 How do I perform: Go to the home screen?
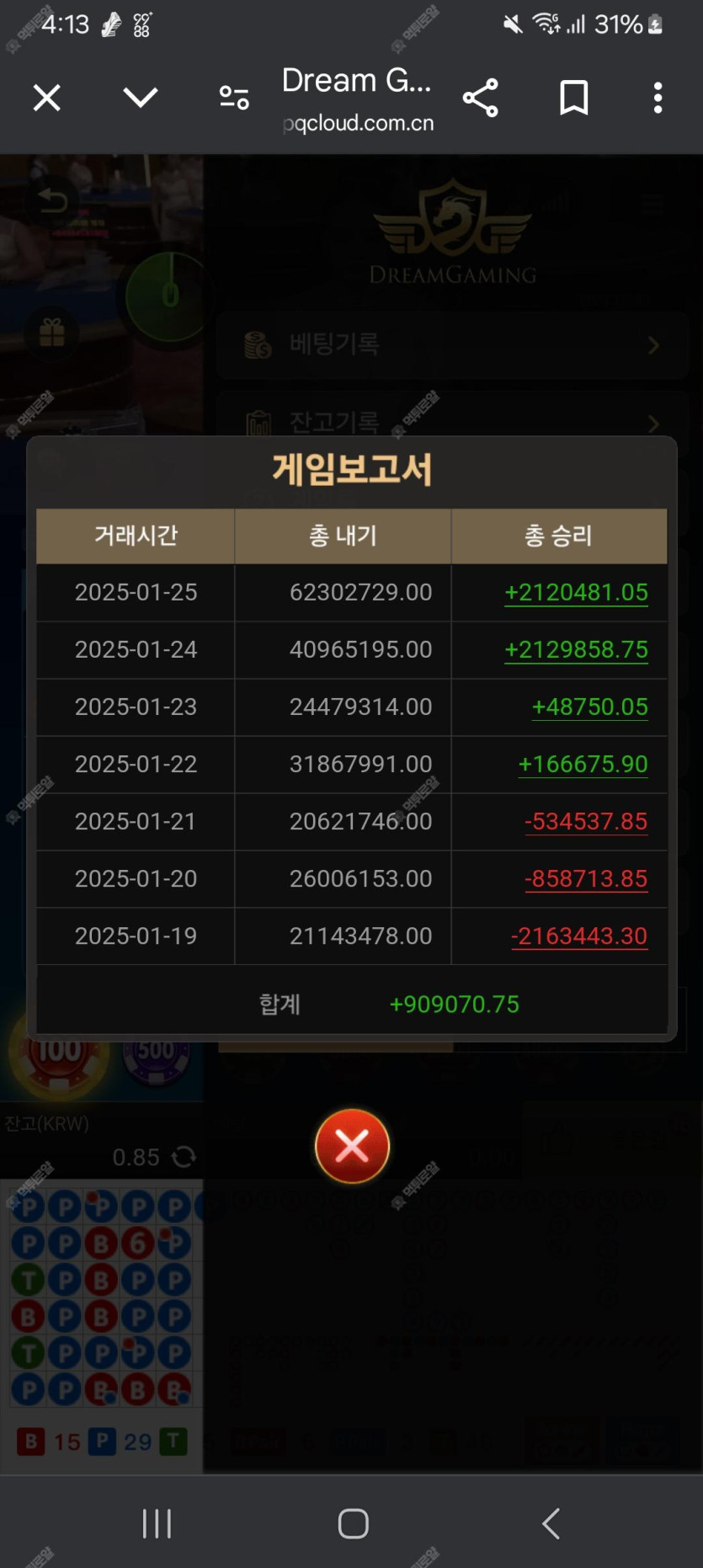(x=353, y=1523)
